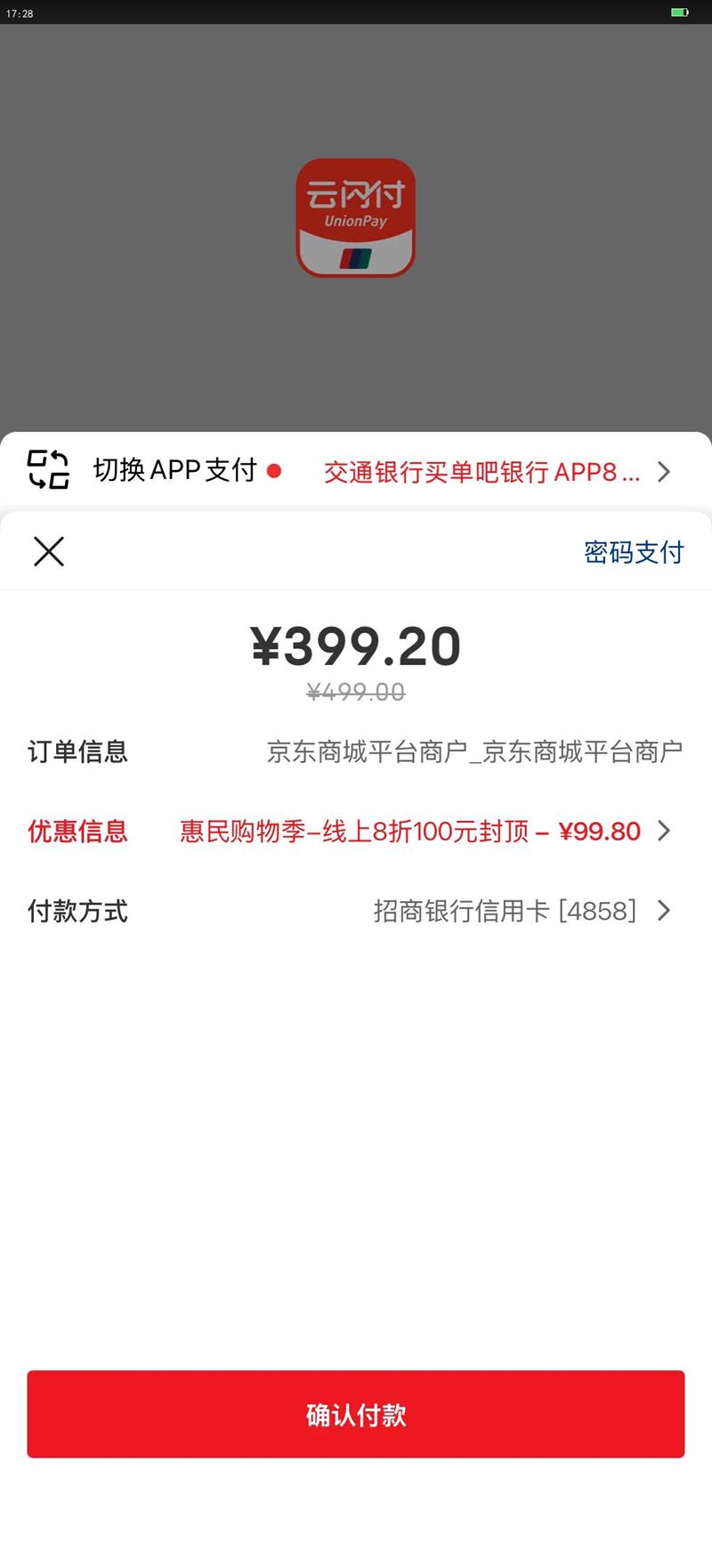Close the payment sheet with X
Screen dimensions: 712x1568
pyautogui.click(x=49, y=551)
